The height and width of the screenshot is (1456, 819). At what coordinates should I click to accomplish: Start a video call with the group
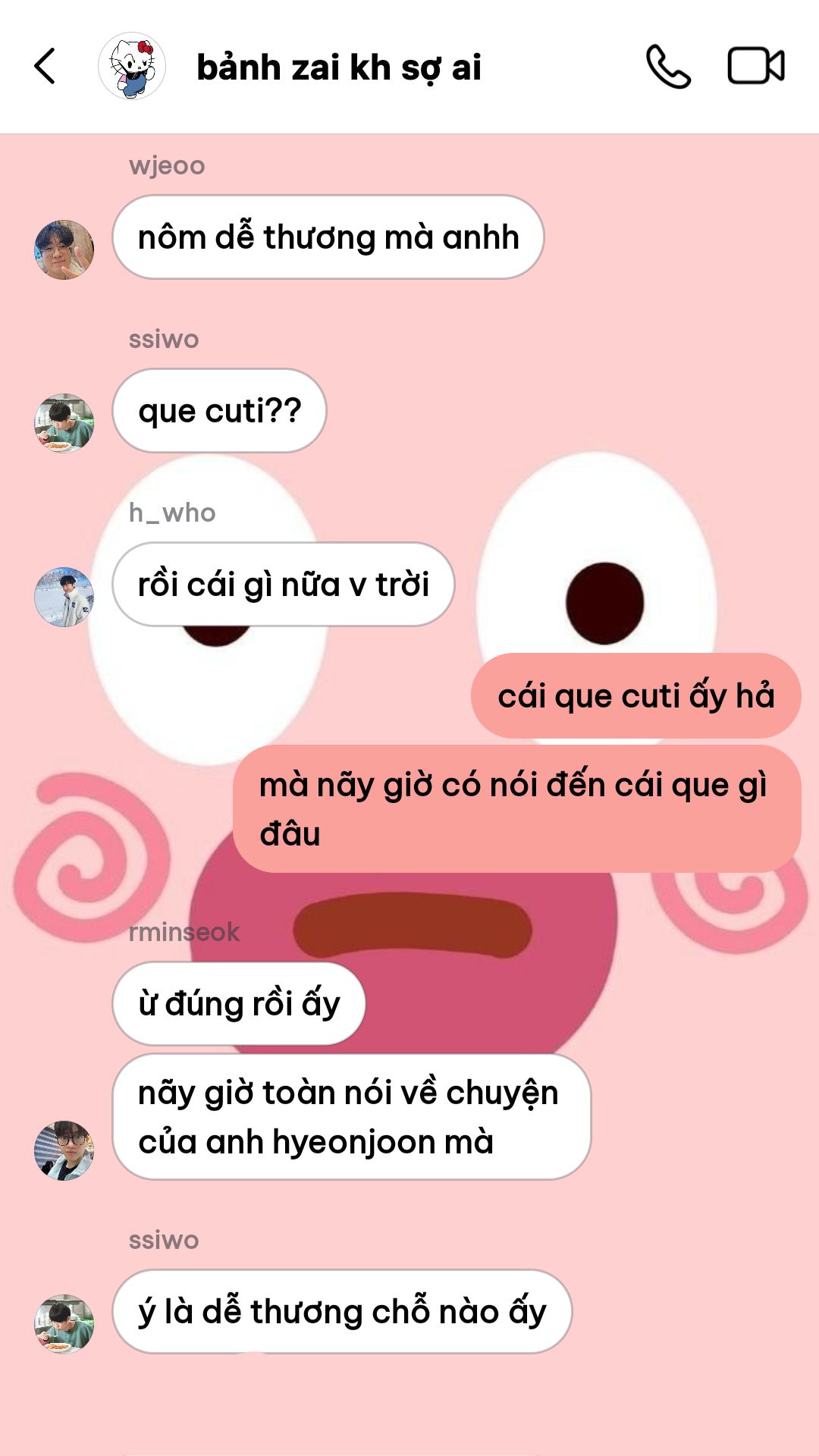(x=755, y=67)
